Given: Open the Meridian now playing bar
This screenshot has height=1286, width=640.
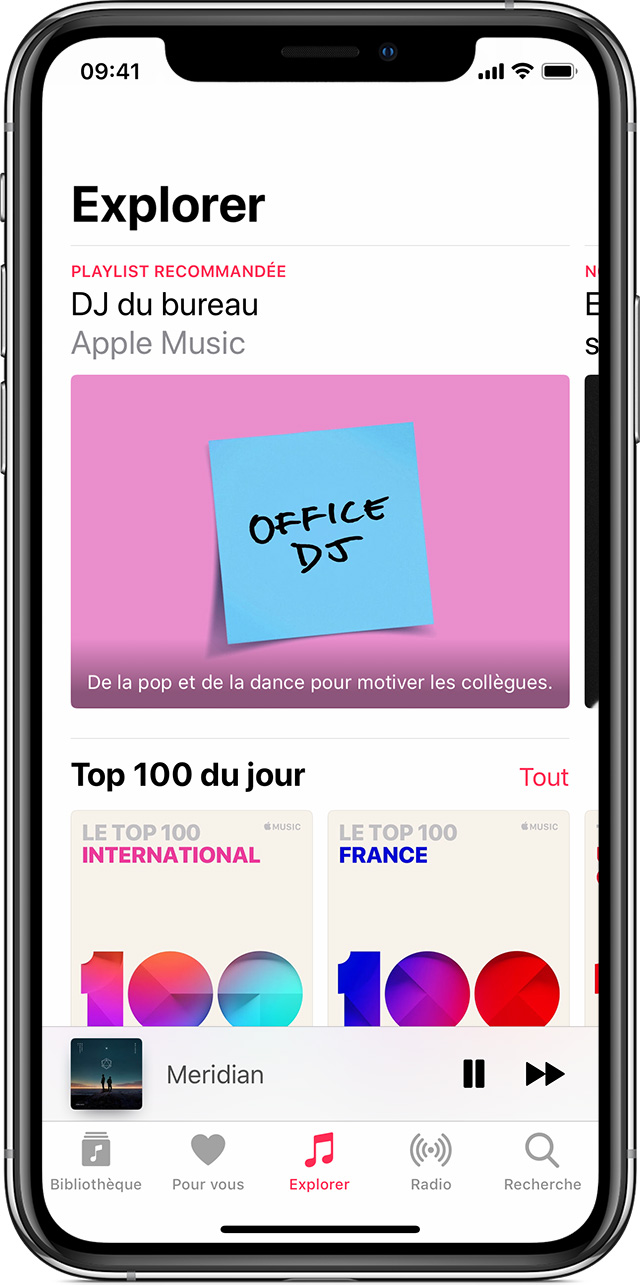Looking at the screenshot, I should (x=320, y=1074).
